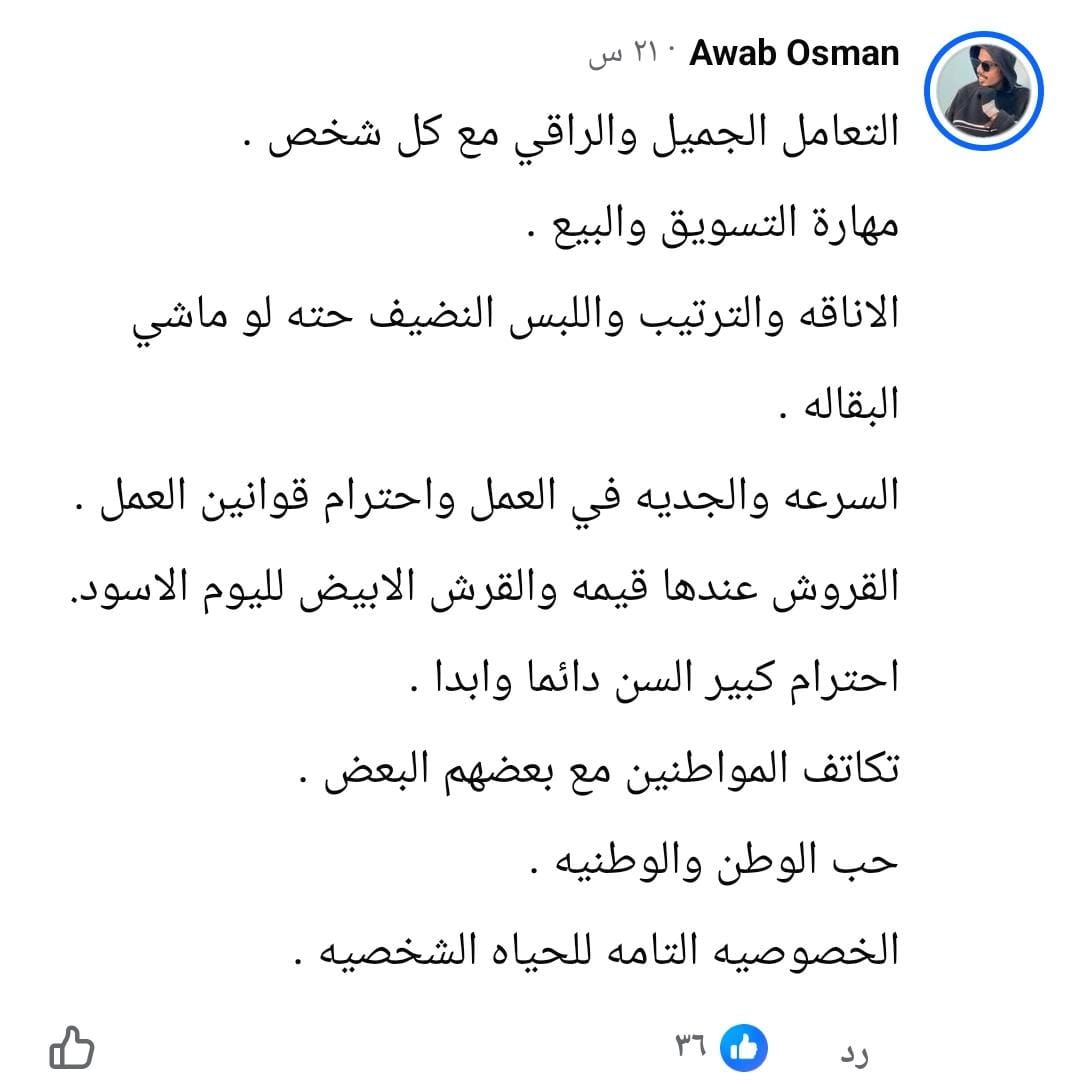Like Awab Osman's comment with thumbs-up
Image resolution: width=1080 pixels, height=1084 pixels.
(71, 1050)
